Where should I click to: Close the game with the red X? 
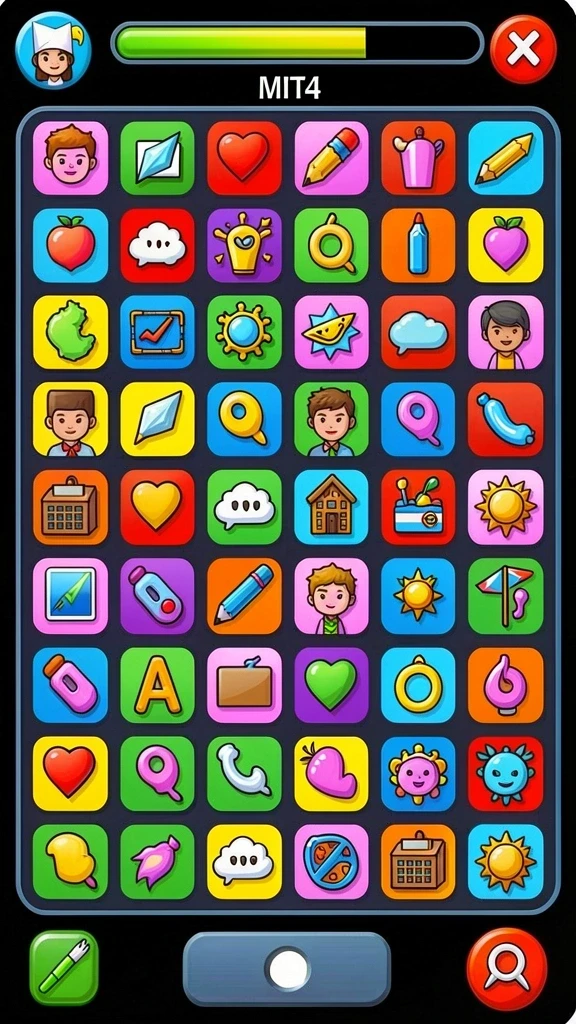523,49
